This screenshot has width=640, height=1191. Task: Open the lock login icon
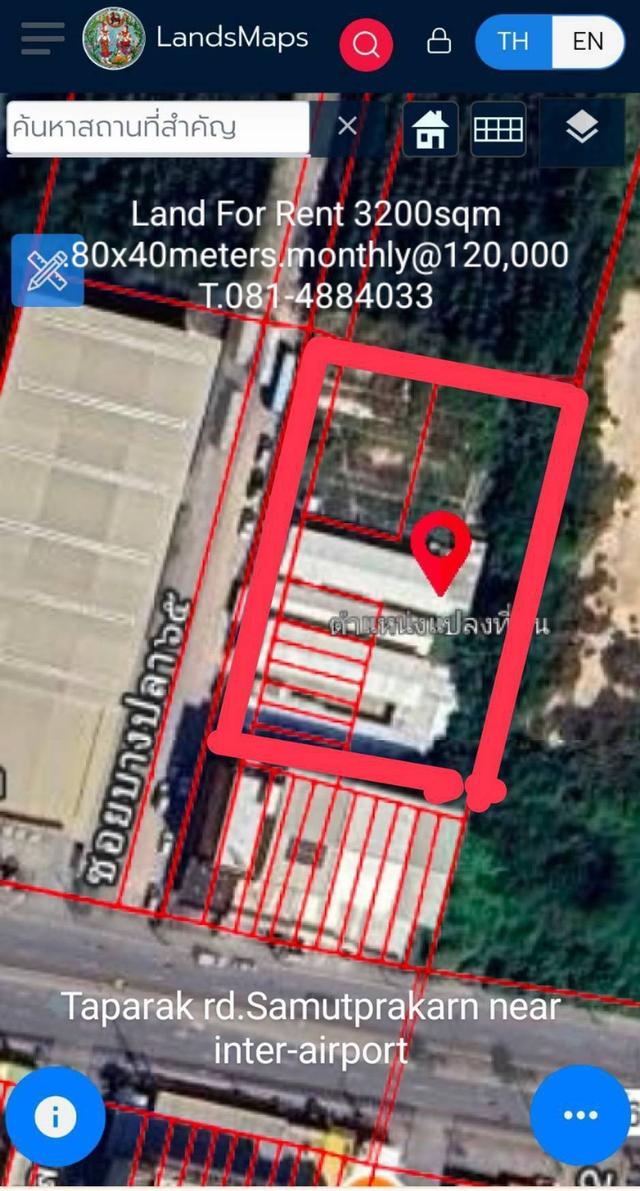(438, 42)
